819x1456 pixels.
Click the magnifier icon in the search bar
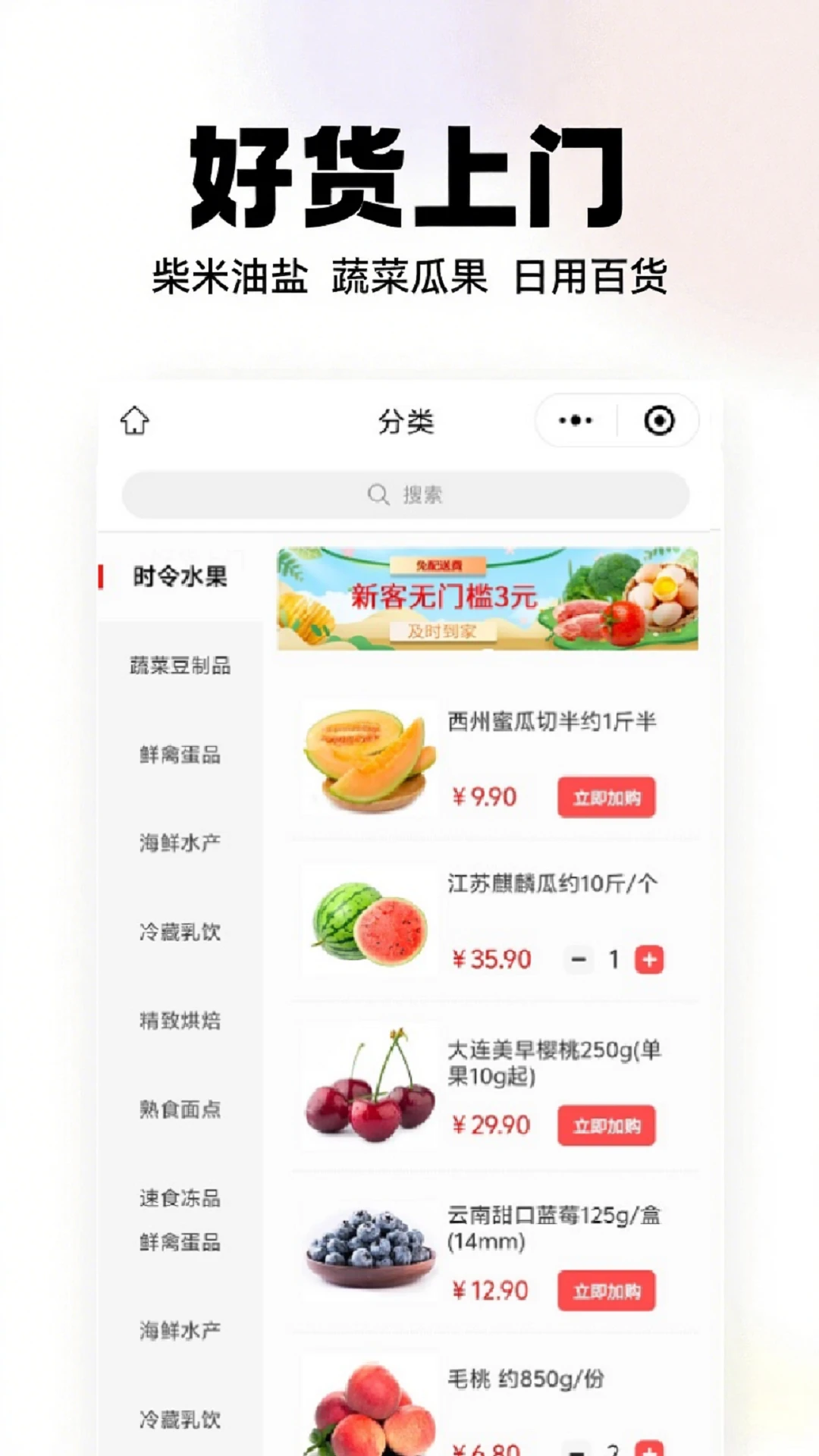[377, 494]
